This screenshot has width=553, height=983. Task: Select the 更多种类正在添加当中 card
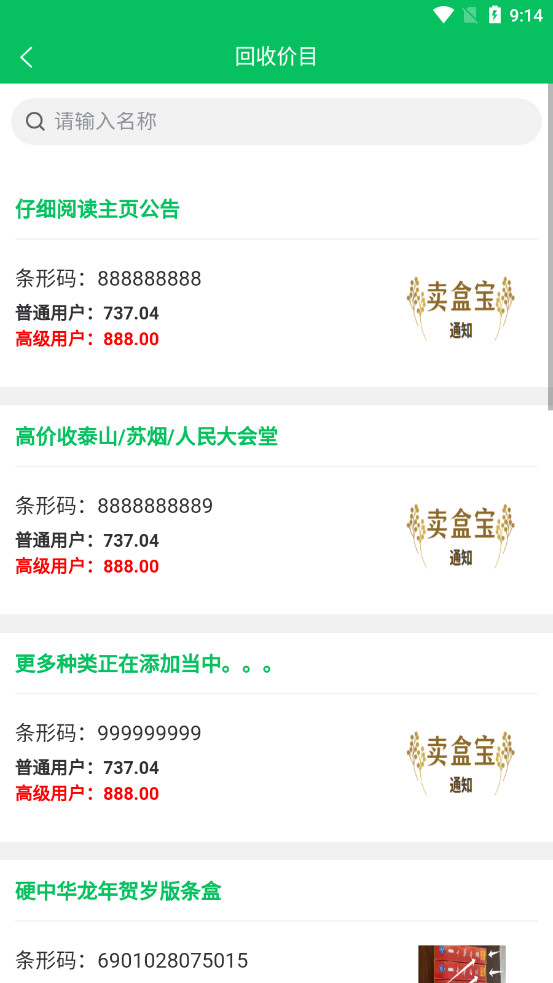point(276,737)
